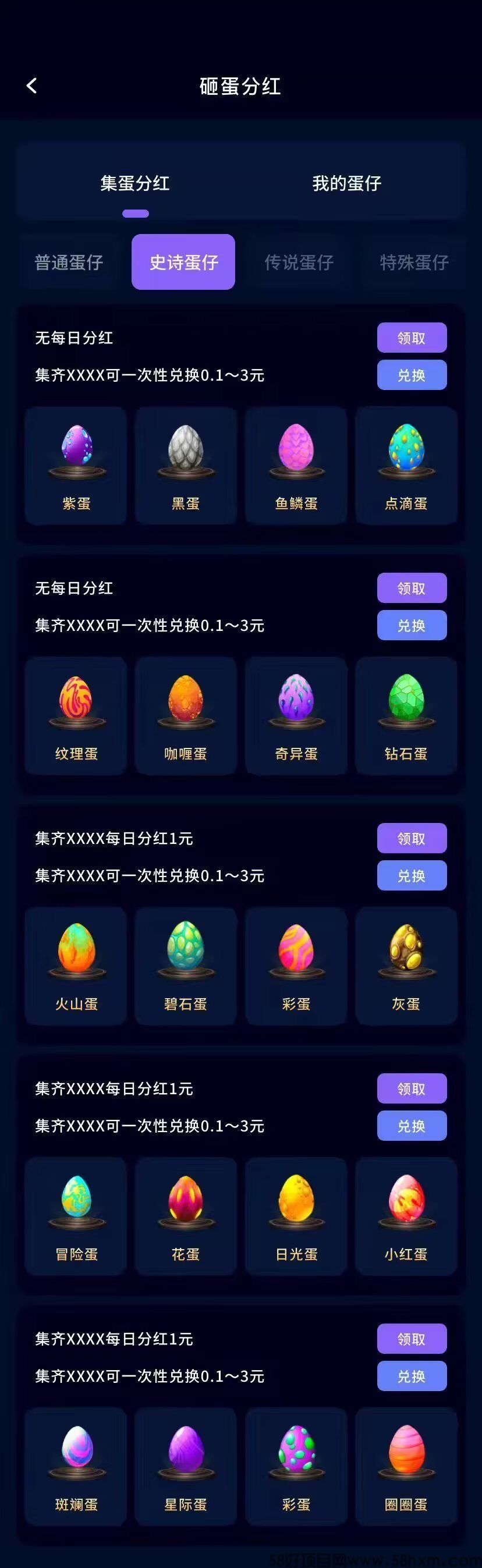Select the 集蛋分红 tab
Viewport: 482px width, 1568px height.
135,183
